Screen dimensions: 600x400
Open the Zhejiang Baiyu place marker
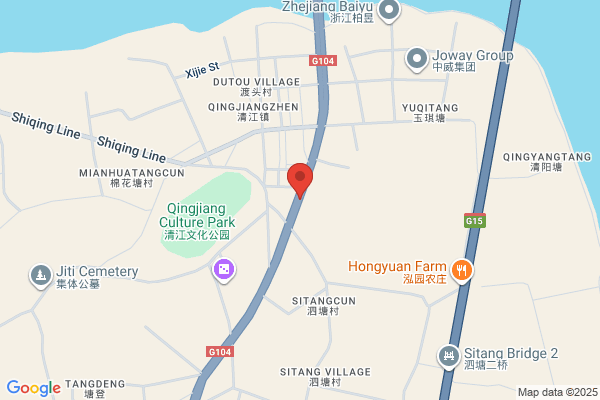tap(389, 10)
